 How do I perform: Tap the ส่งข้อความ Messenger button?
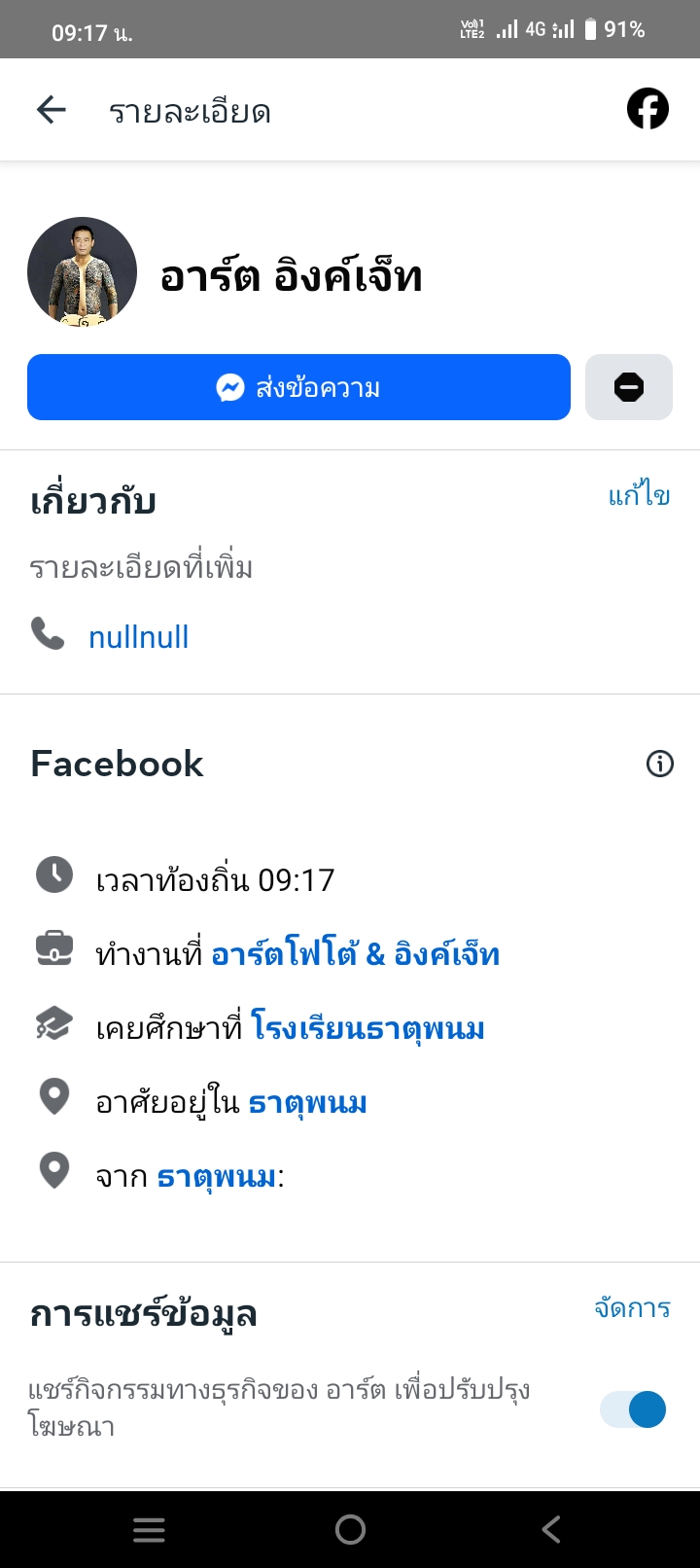click(298, 387)
